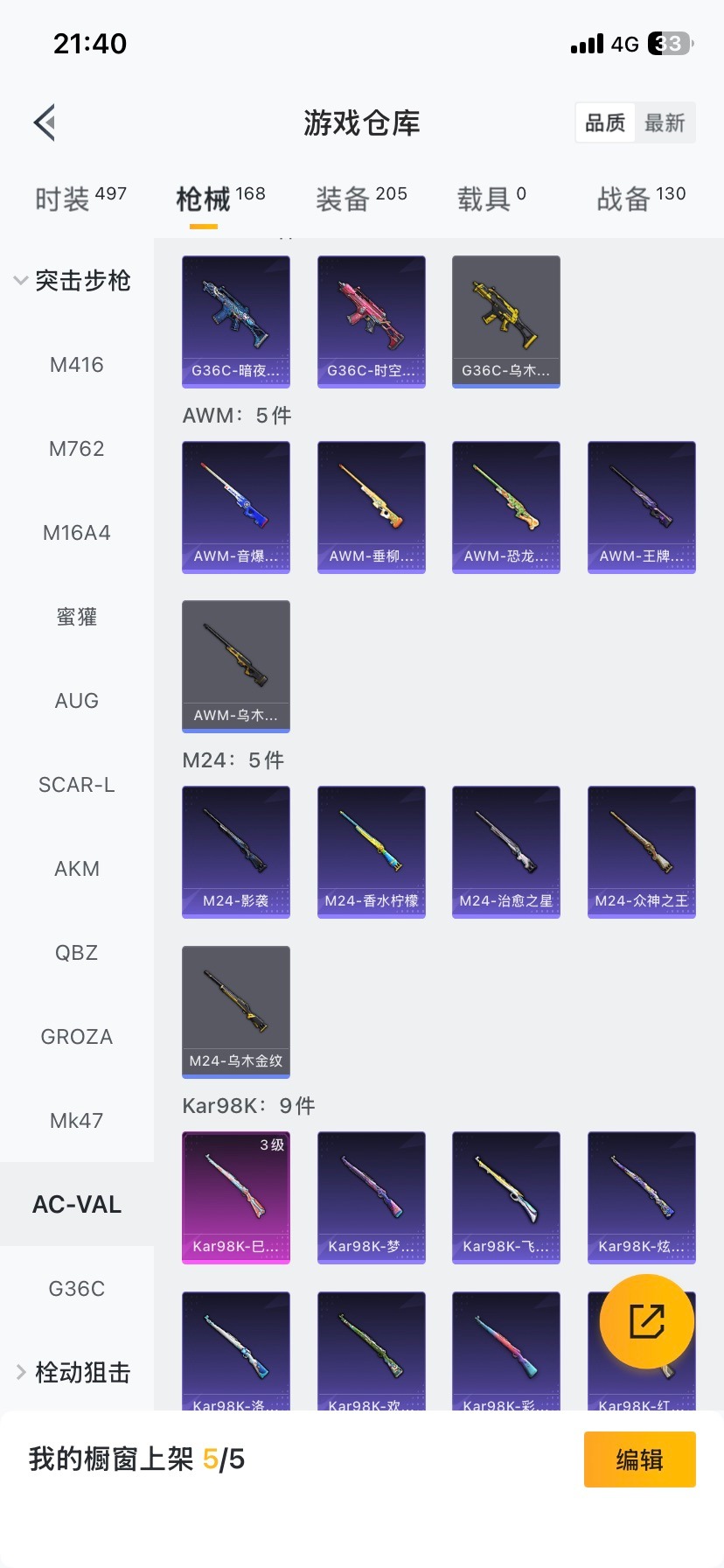Go back using the back arrow
This screenshot has height=1568, width=724.
(45, 122)
